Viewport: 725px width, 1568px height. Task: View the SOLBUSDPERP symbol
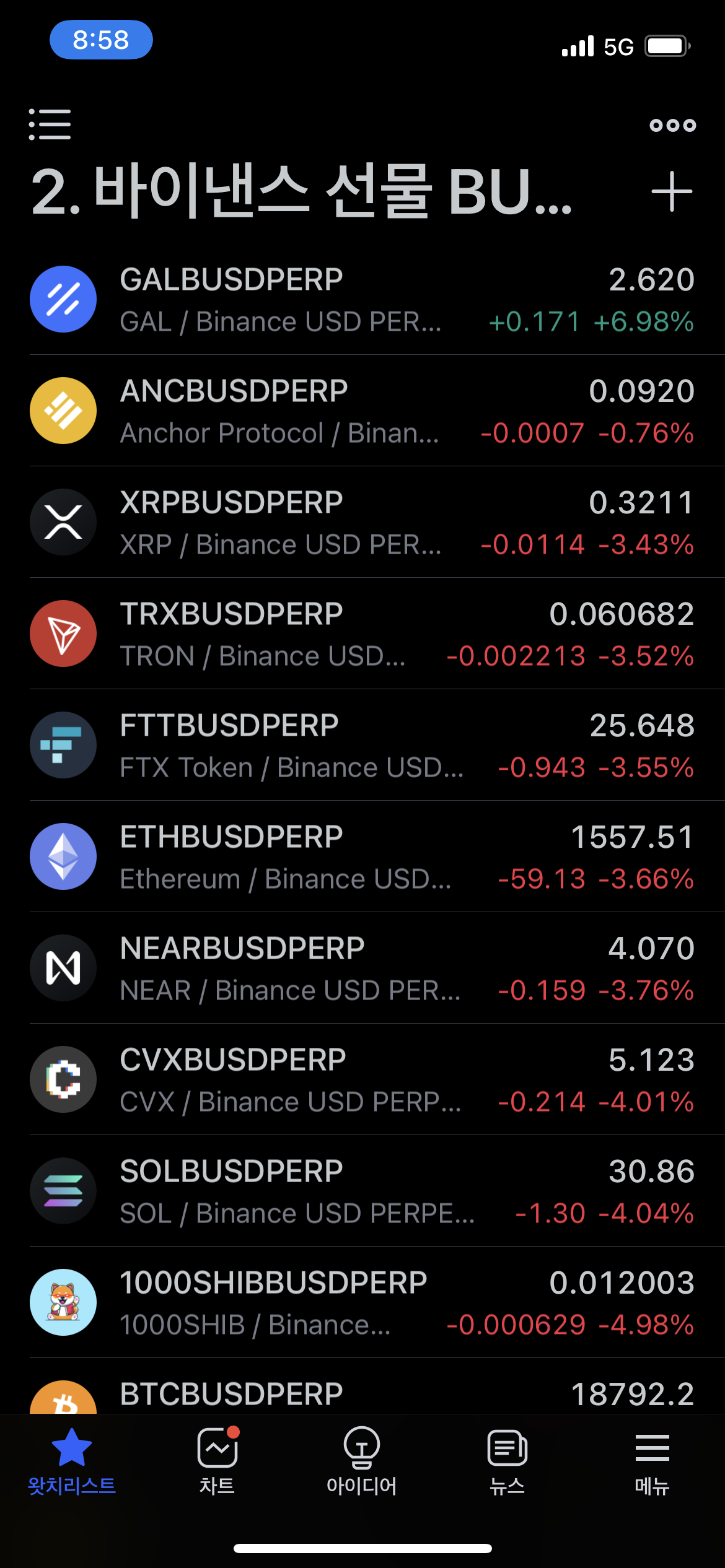(x=362, y=1191)
